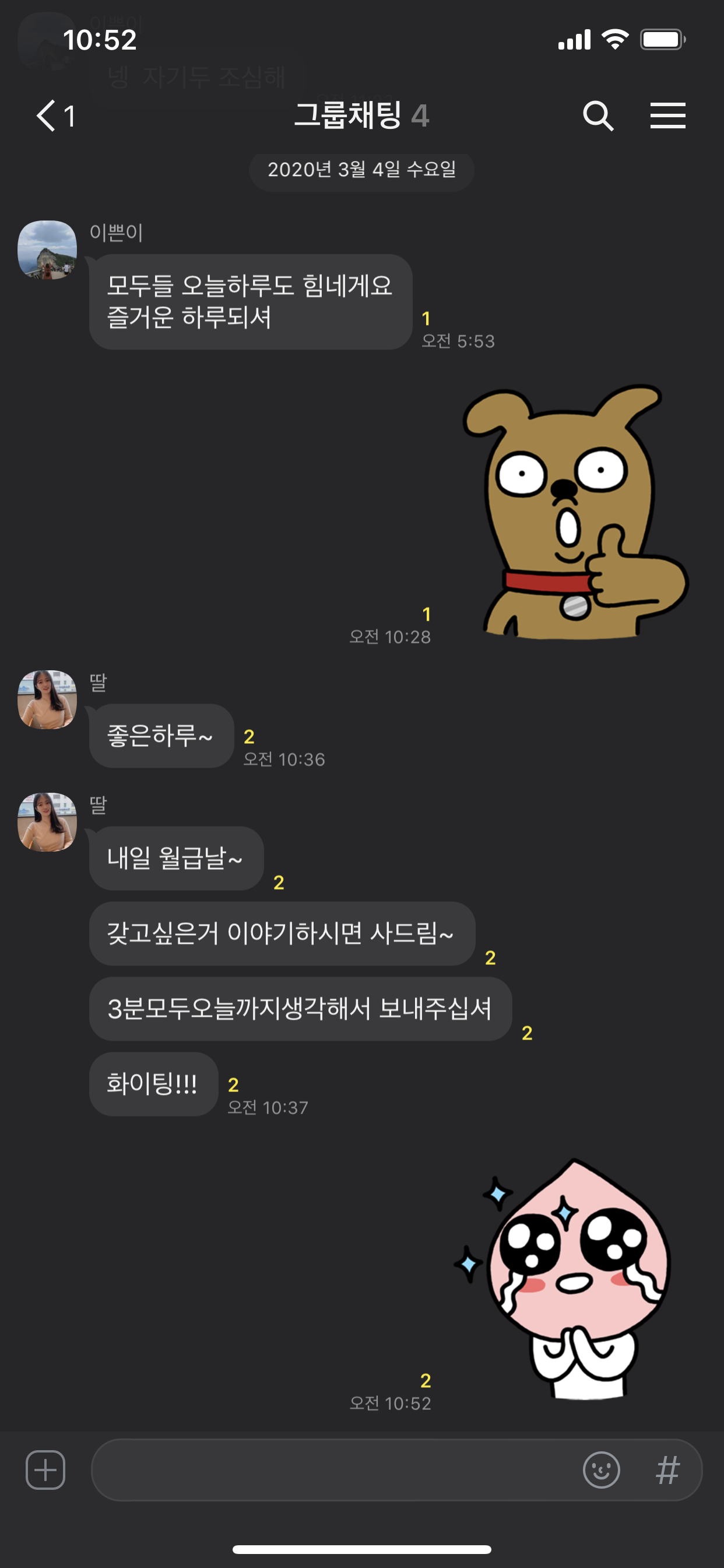Image resolution: width=724 pixels, height=1568 pixels.
Task: Open the plus attachment menu
Action: [x=45, y=1470]
